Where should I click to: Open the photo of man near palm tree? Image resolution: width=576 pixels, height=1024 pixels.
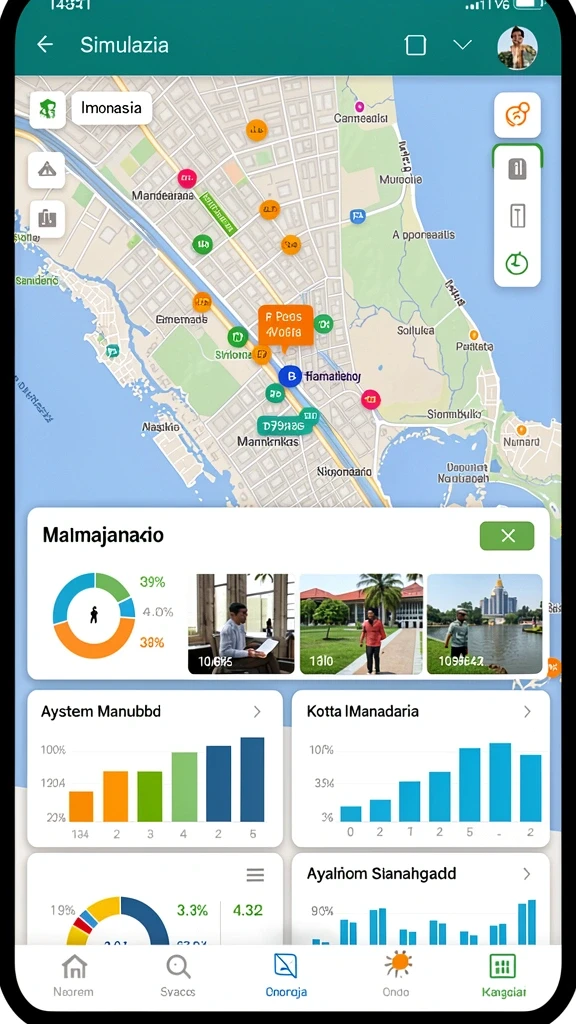click(361, 624)
